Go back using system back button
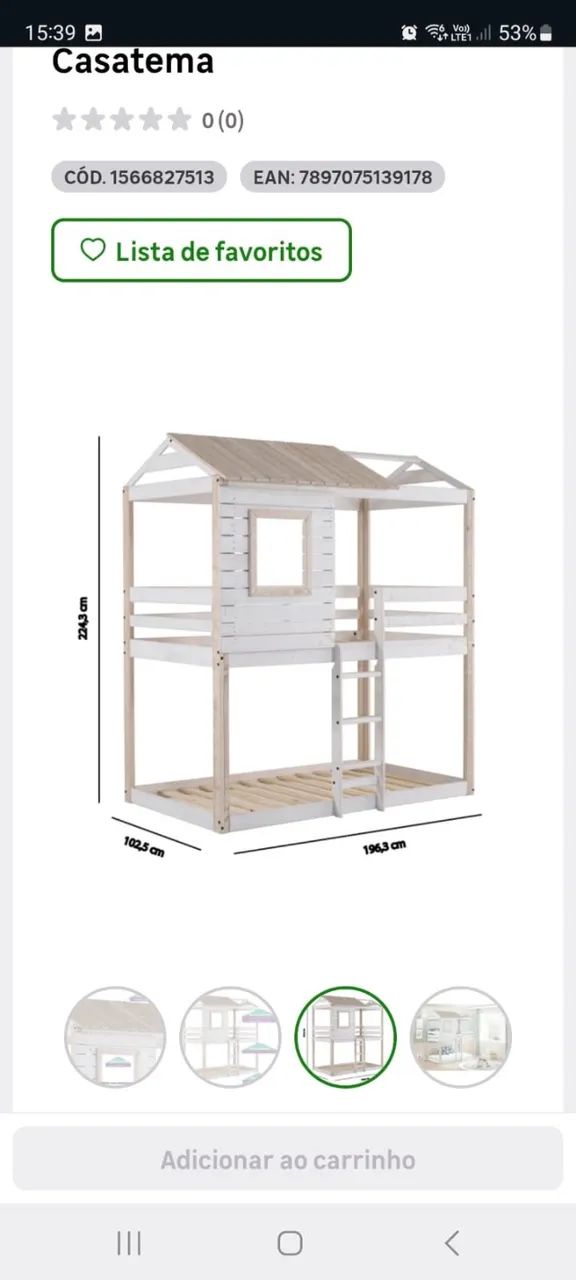Viewport: 576px width, 1280px height. click(x=452, y=1243)
